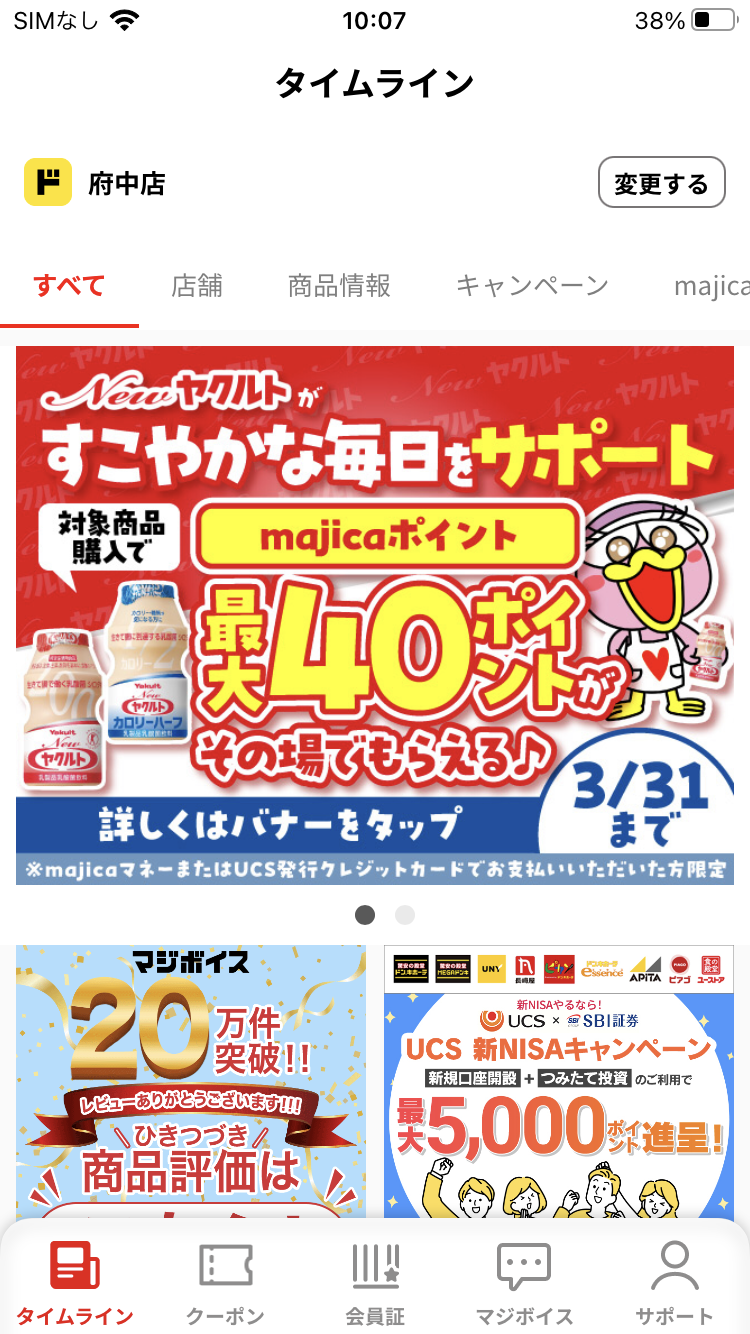Open the Newヤクルト majicaポイント banner
Viewport: 750px width, 1334px height.
(374, 615)
